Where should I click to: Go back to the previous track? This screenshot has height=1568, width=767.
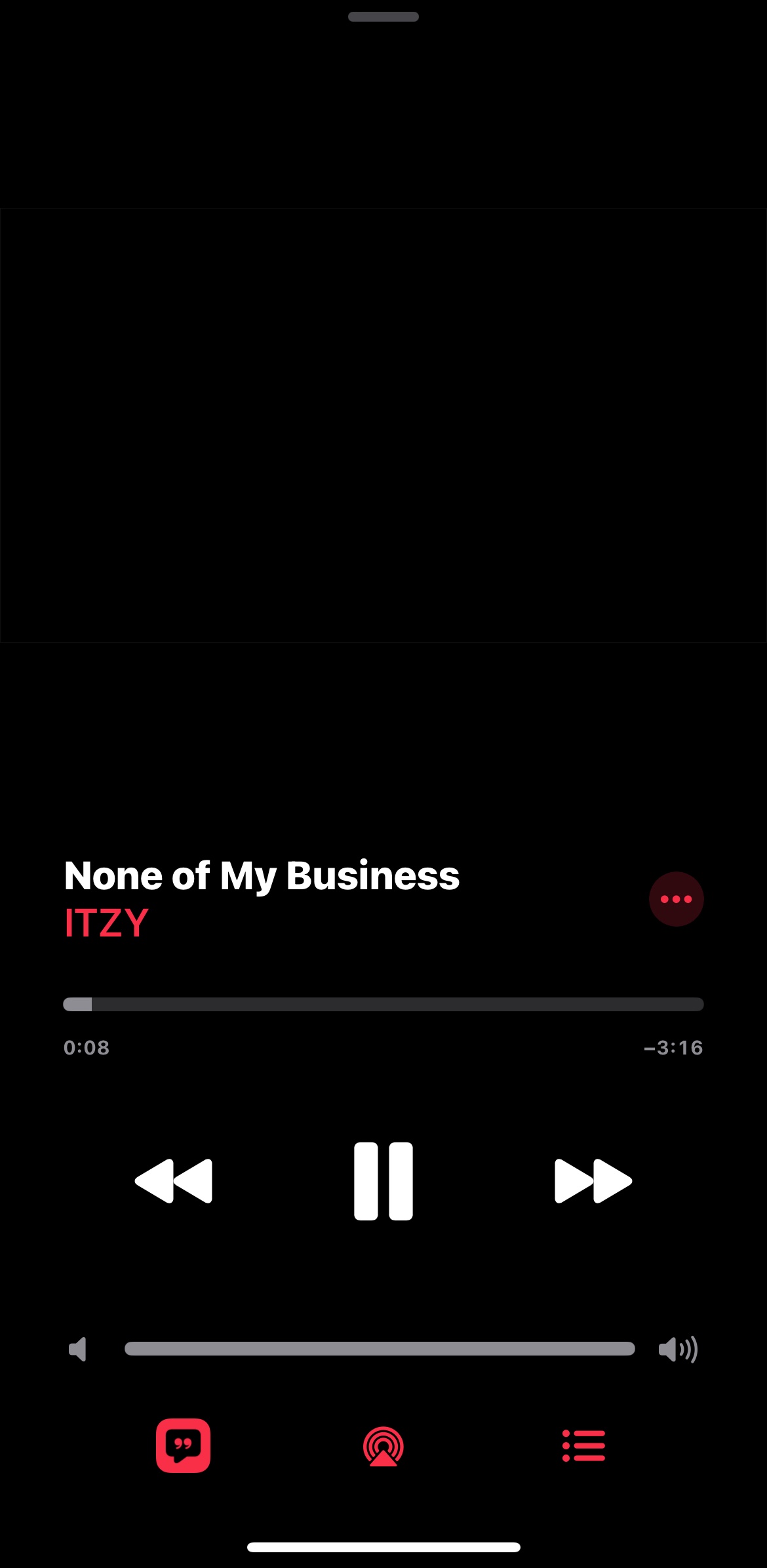(174, 1181)
